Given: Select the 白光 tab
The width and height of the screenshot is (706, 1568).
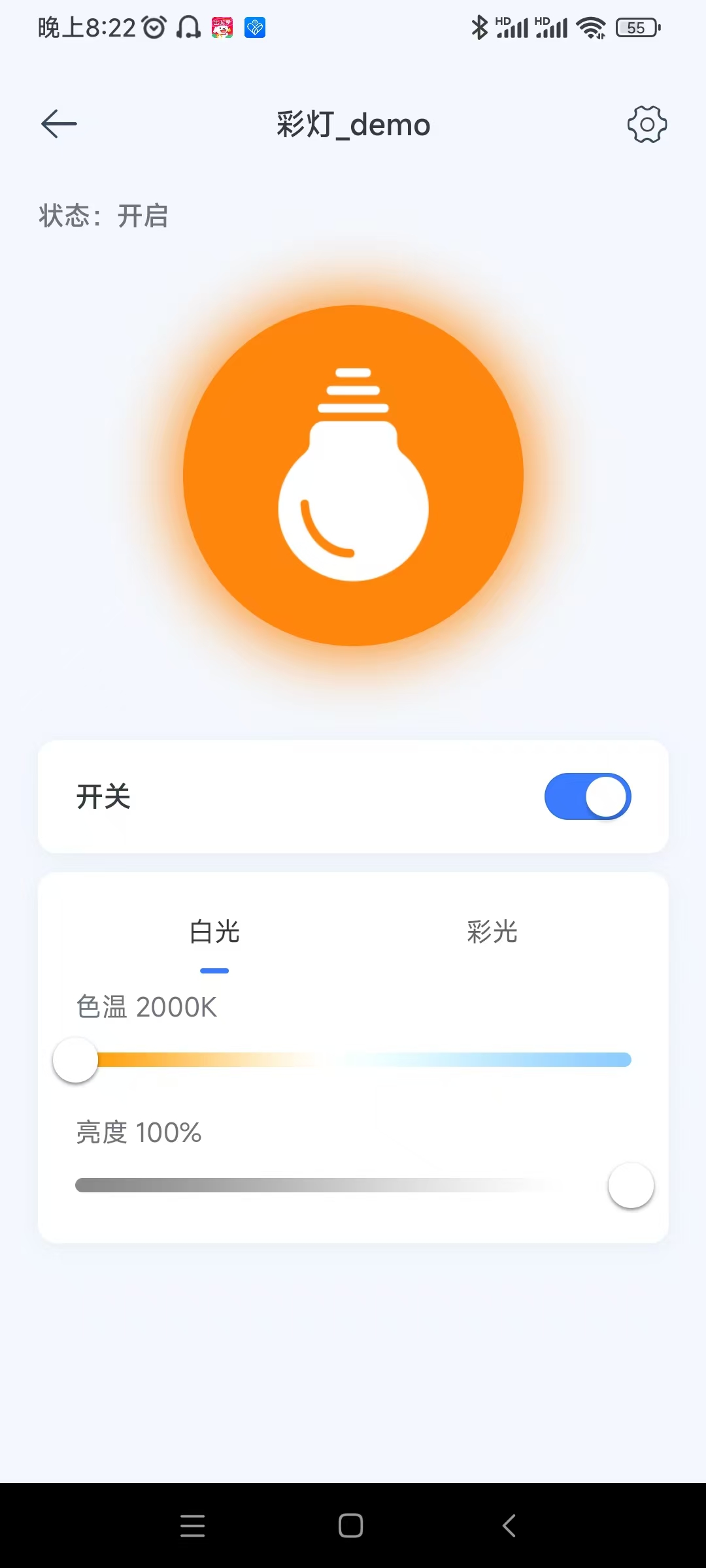Looking at the screenshot, I should click(214, 932).
